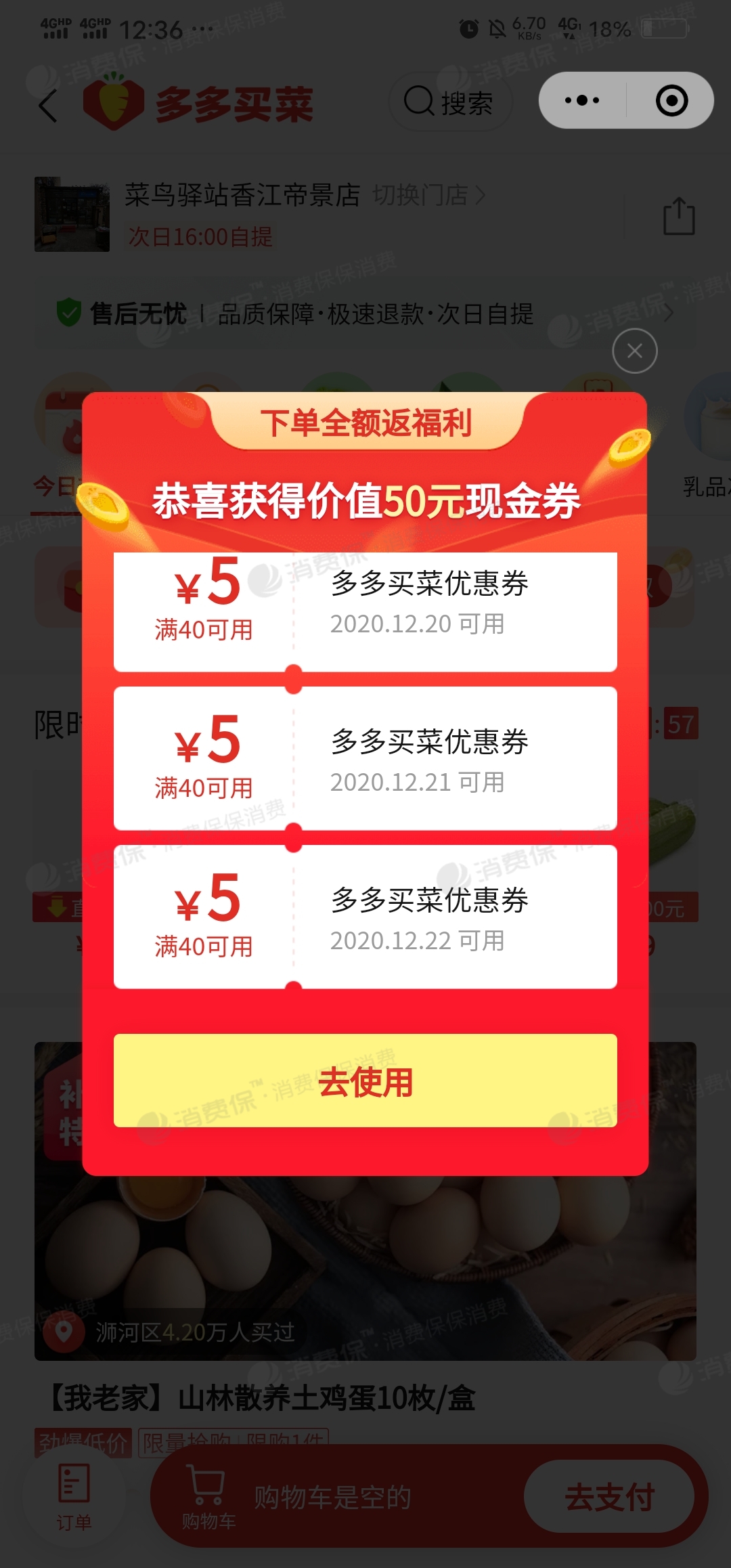Open the 订单 orders page
Screen dimensions: 731x1568
click(74, 1498)
